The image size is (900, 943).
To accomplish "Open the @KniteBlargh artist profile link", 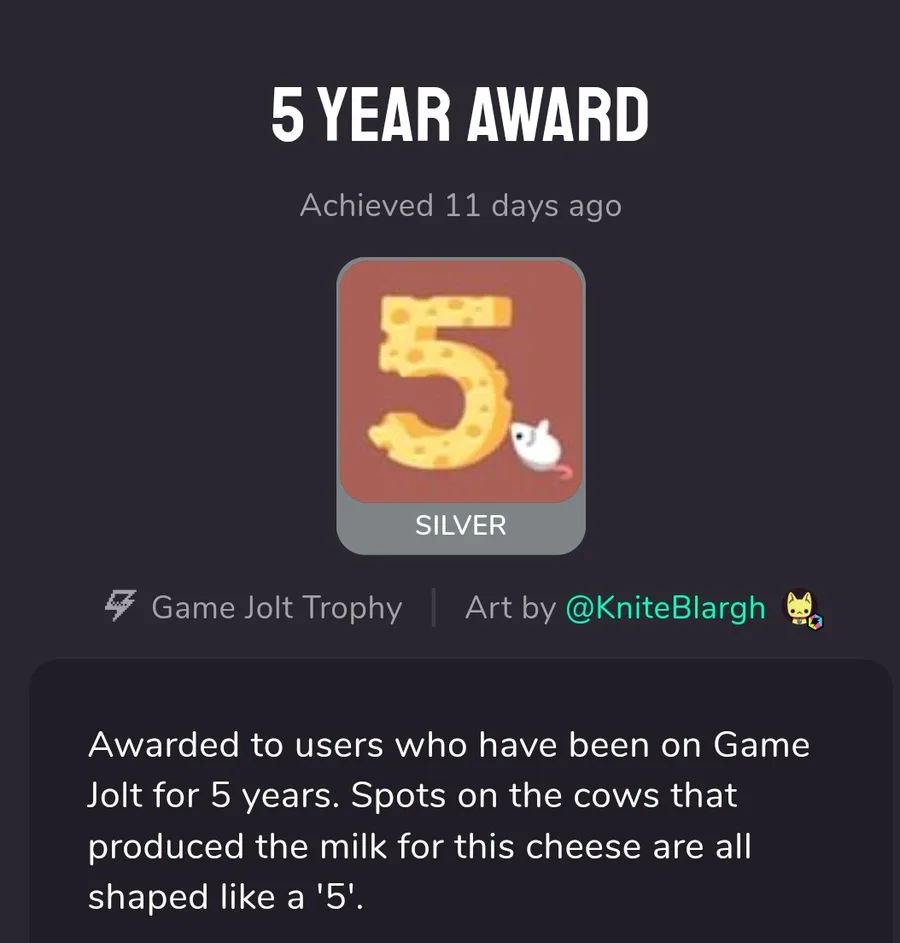I will pyautogui.click(x=665, y=608).
